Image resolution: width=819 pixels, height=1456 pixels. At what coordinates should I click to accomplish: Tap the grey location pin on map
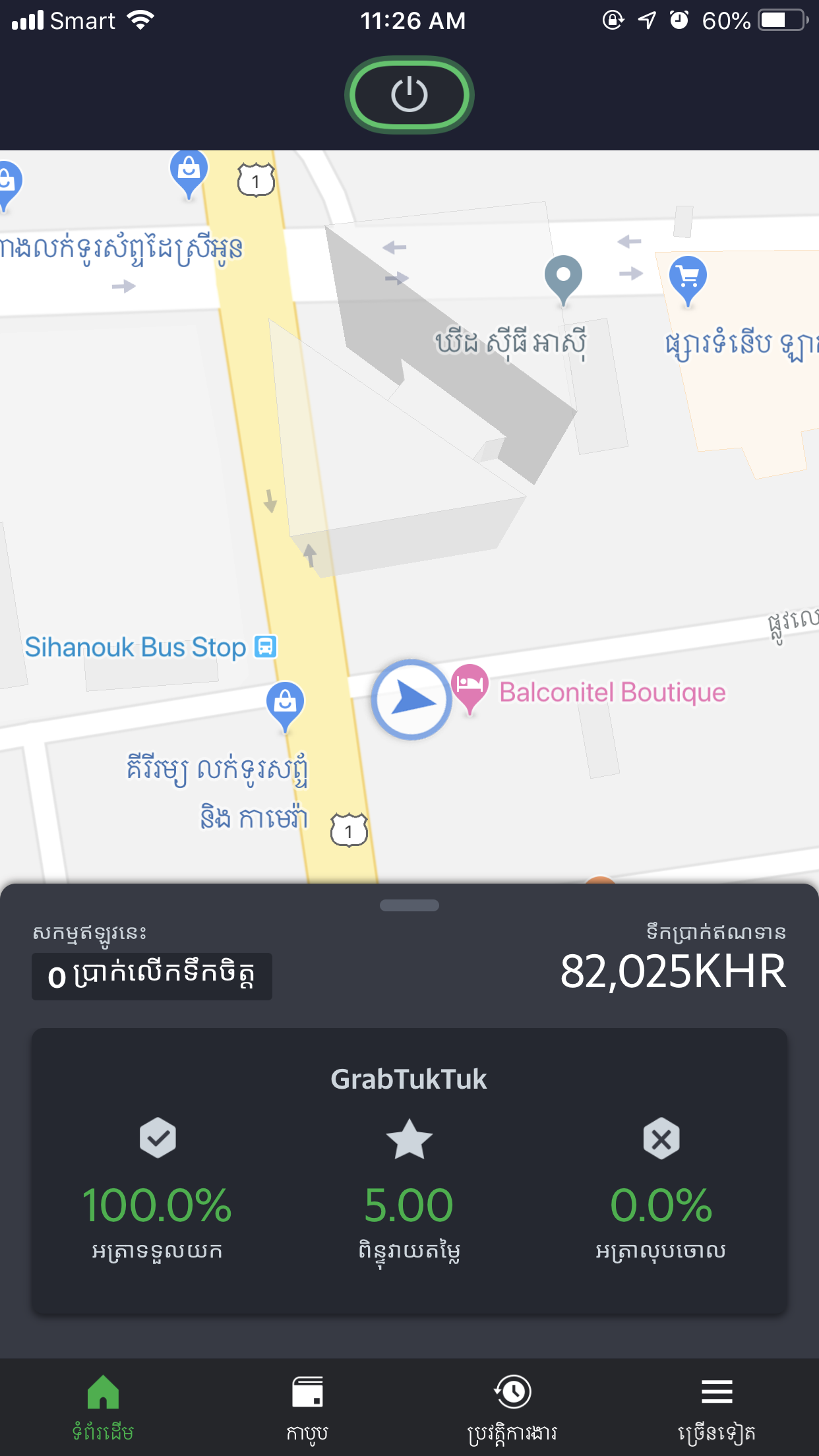coord(563,280)
